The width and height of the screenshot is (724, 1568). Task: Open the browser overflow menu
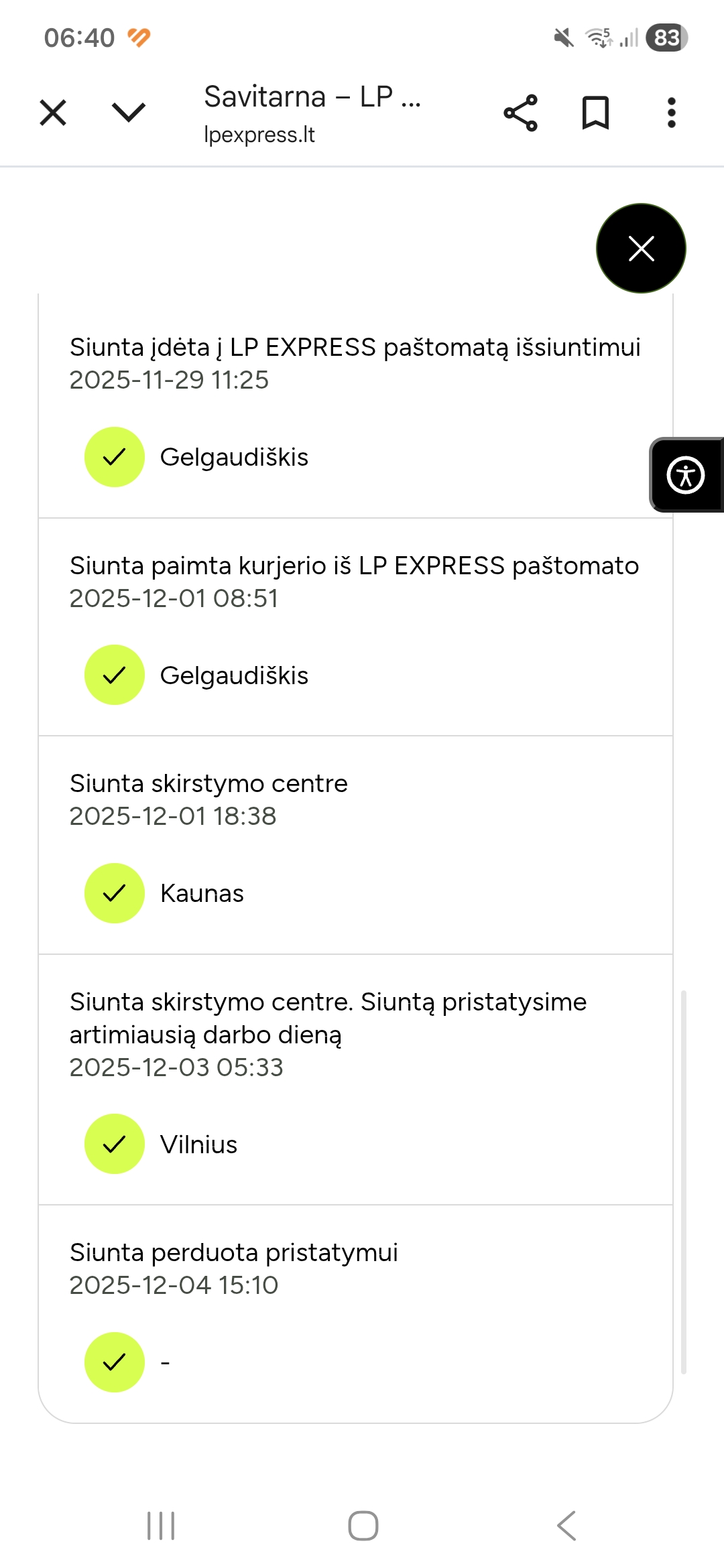point(671,113)
